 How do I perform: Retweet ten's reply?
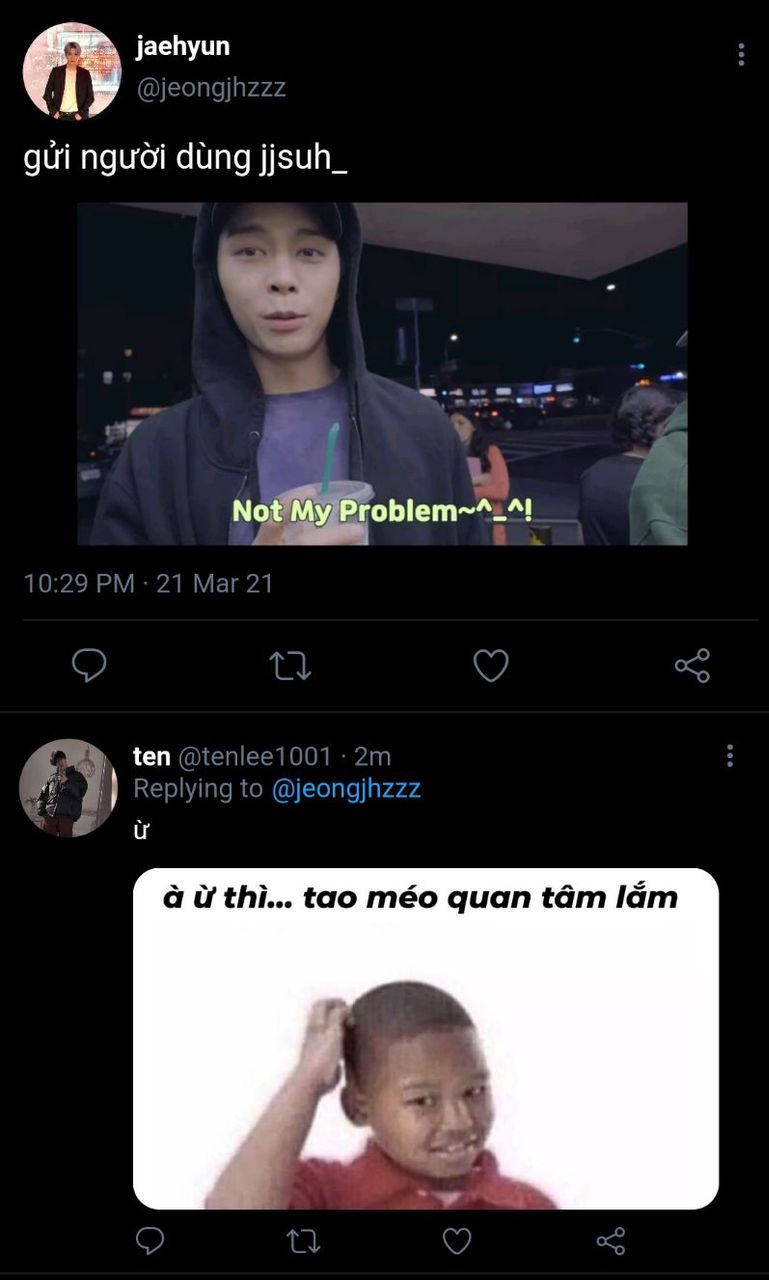[303, 1241]
